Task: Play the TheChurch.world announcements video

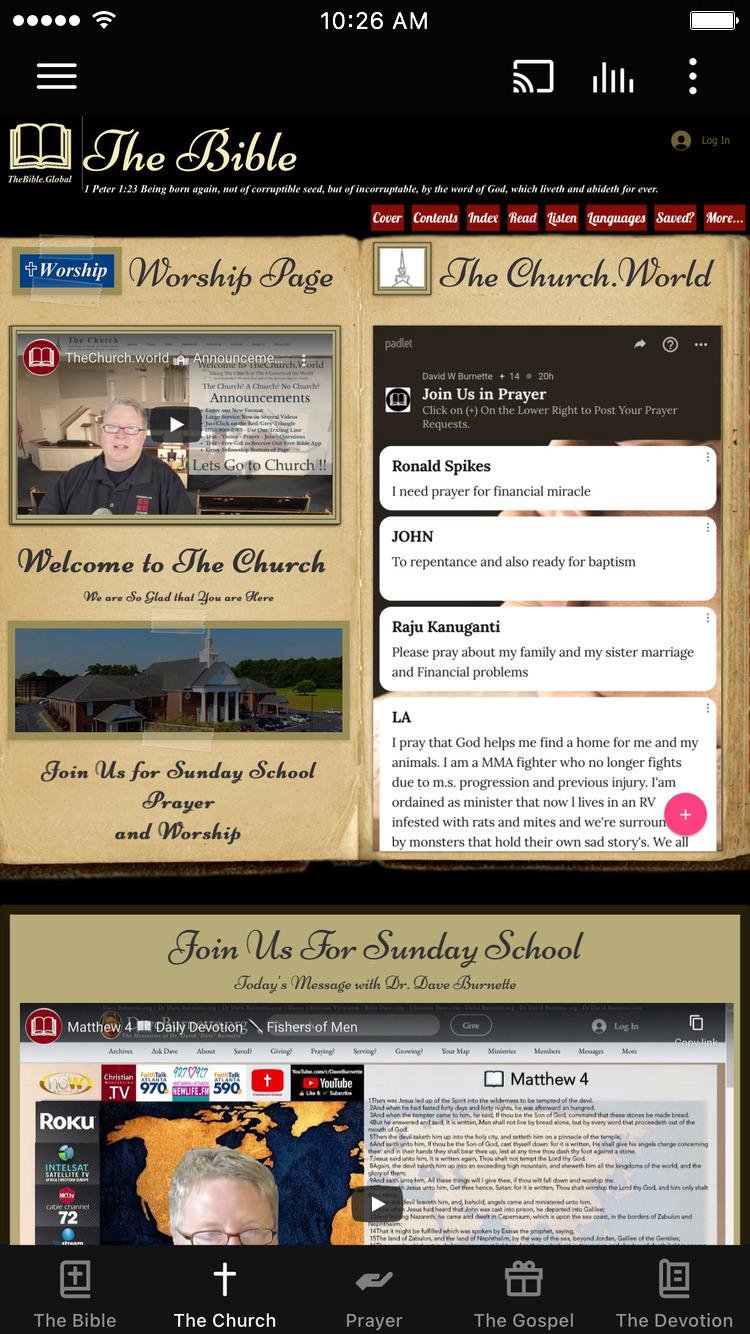Action: point(176,424)
